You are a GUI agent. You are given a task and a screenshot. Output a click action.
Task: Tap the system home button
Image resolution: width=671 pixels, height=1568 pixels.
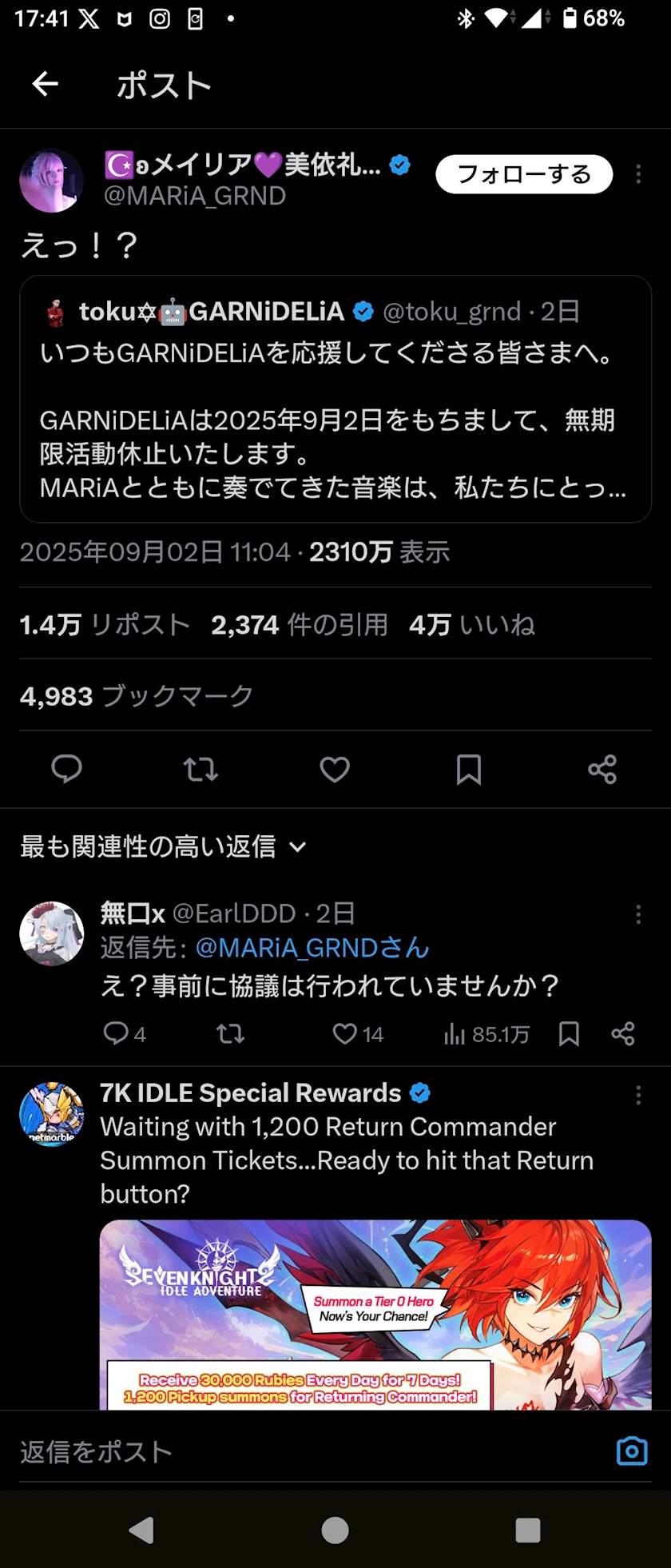(x=335, y=1530)
